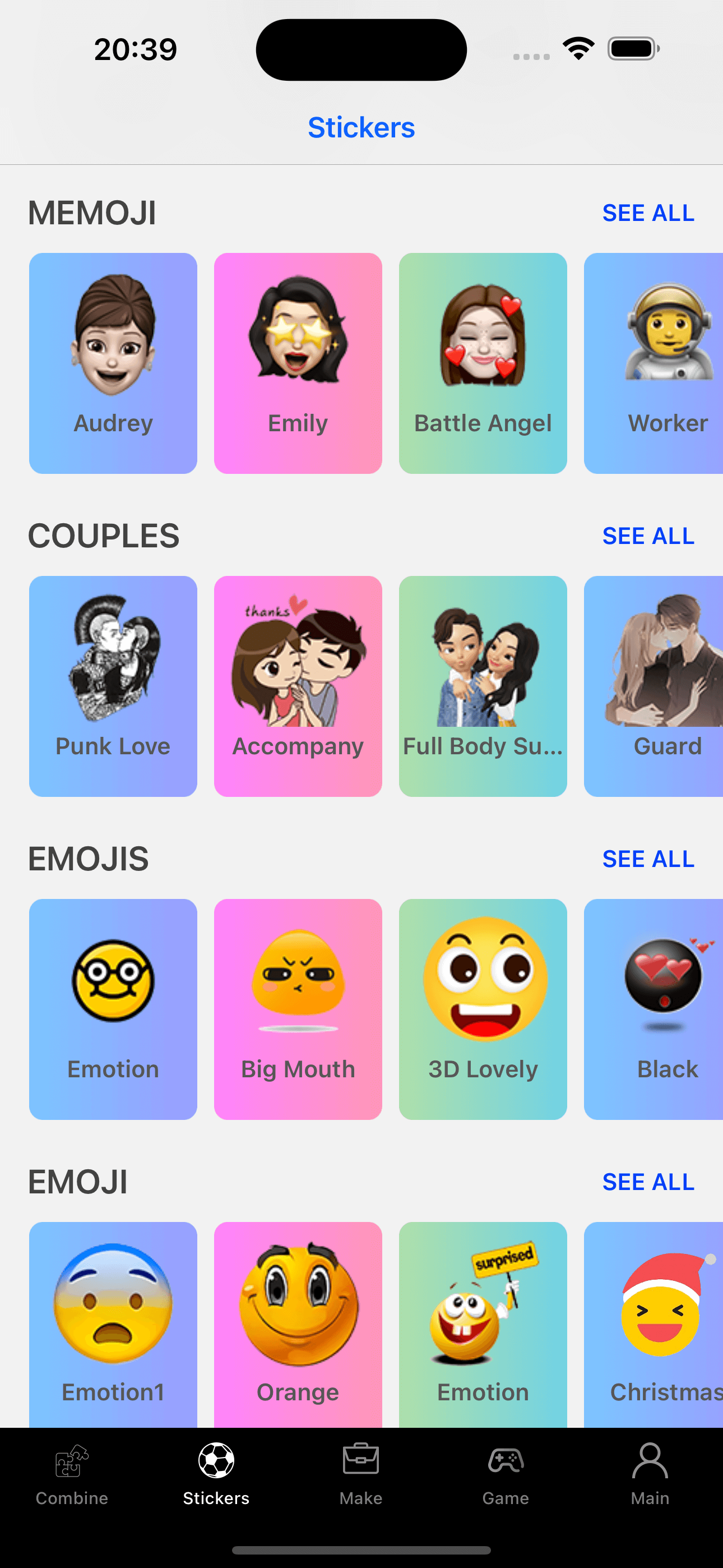723x1568 pixels.
Task: Tap SEE ALL next to MEMOJI
Action: tap(647, 213)
